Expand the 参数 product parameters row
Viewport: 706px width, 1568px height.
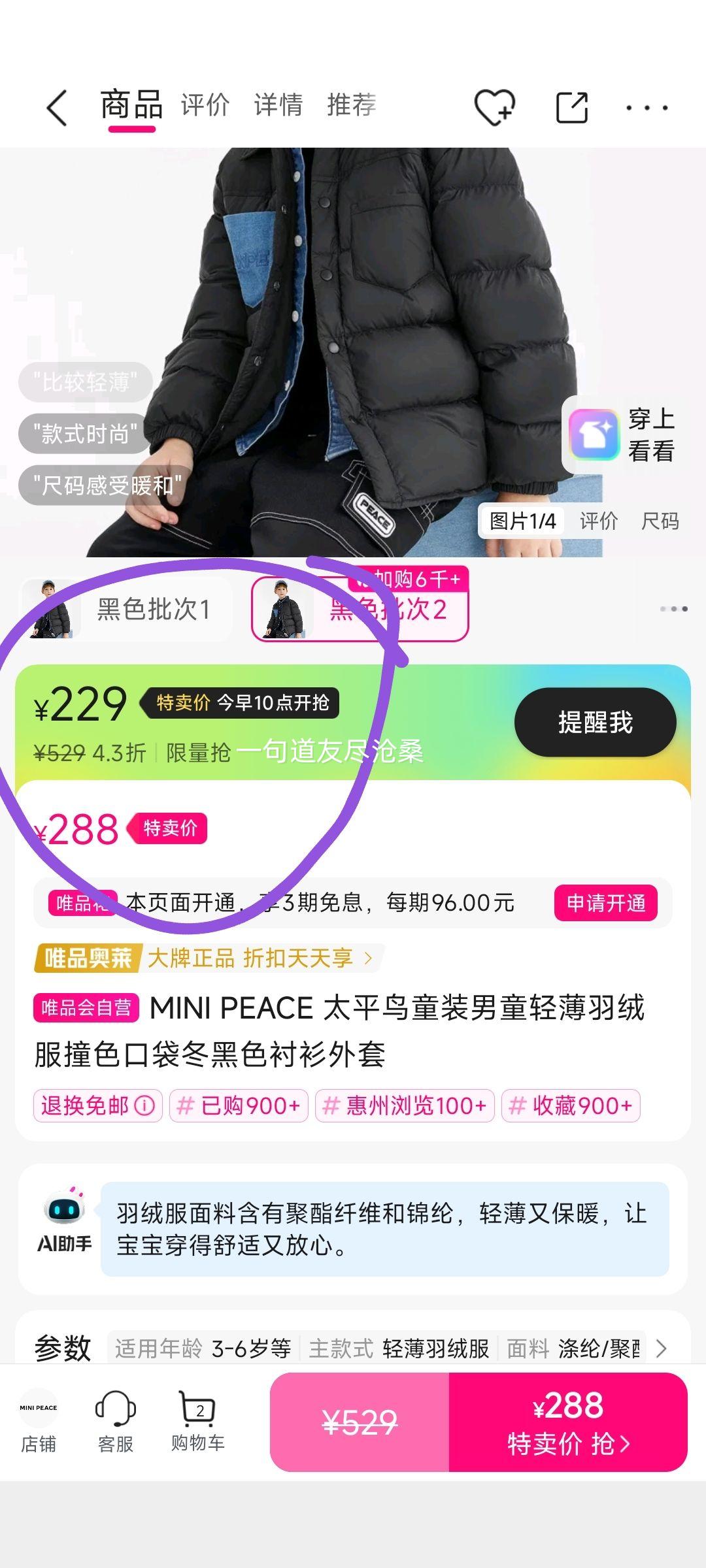click(x=660, y=1348)
